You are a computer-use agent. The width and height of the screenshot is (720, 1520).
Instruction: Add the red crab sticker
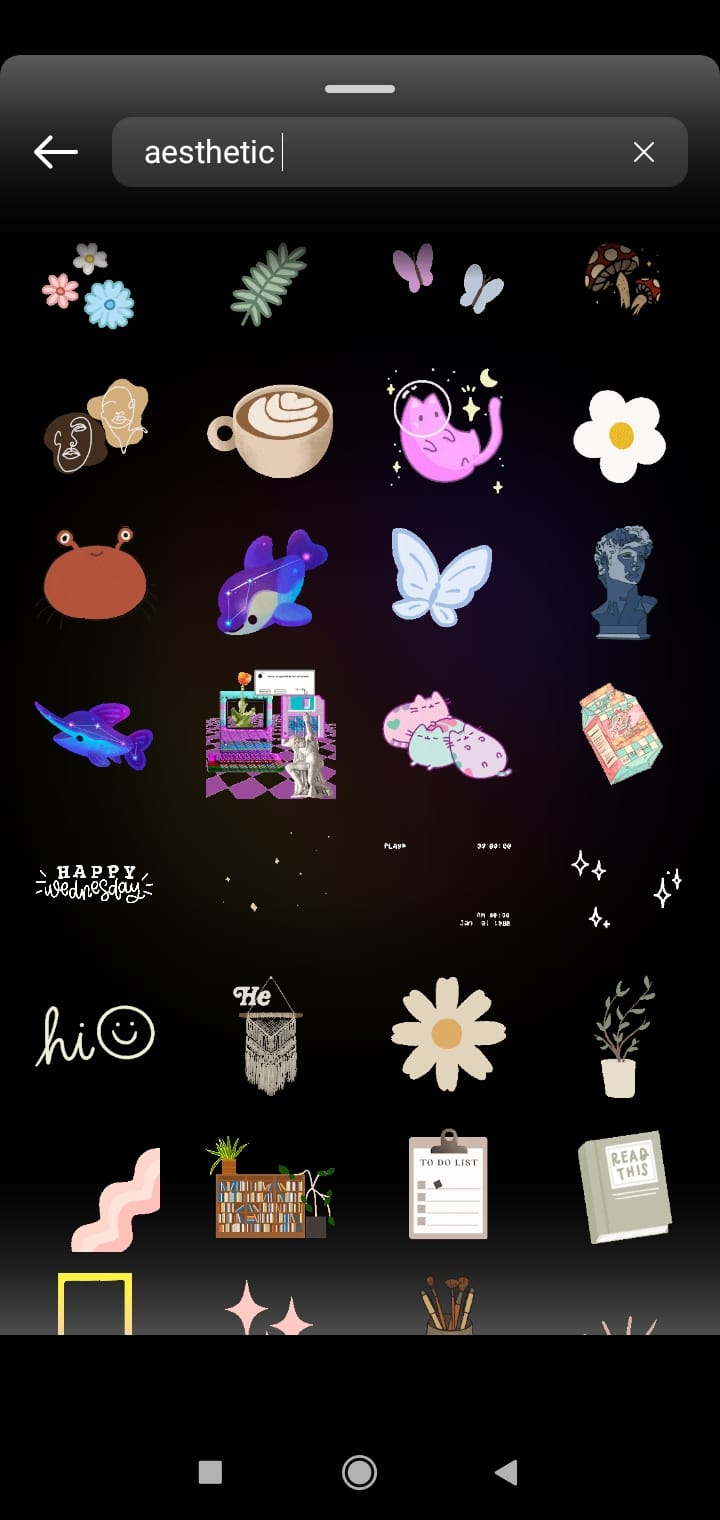pyautogui.click(x=95, y=578)
